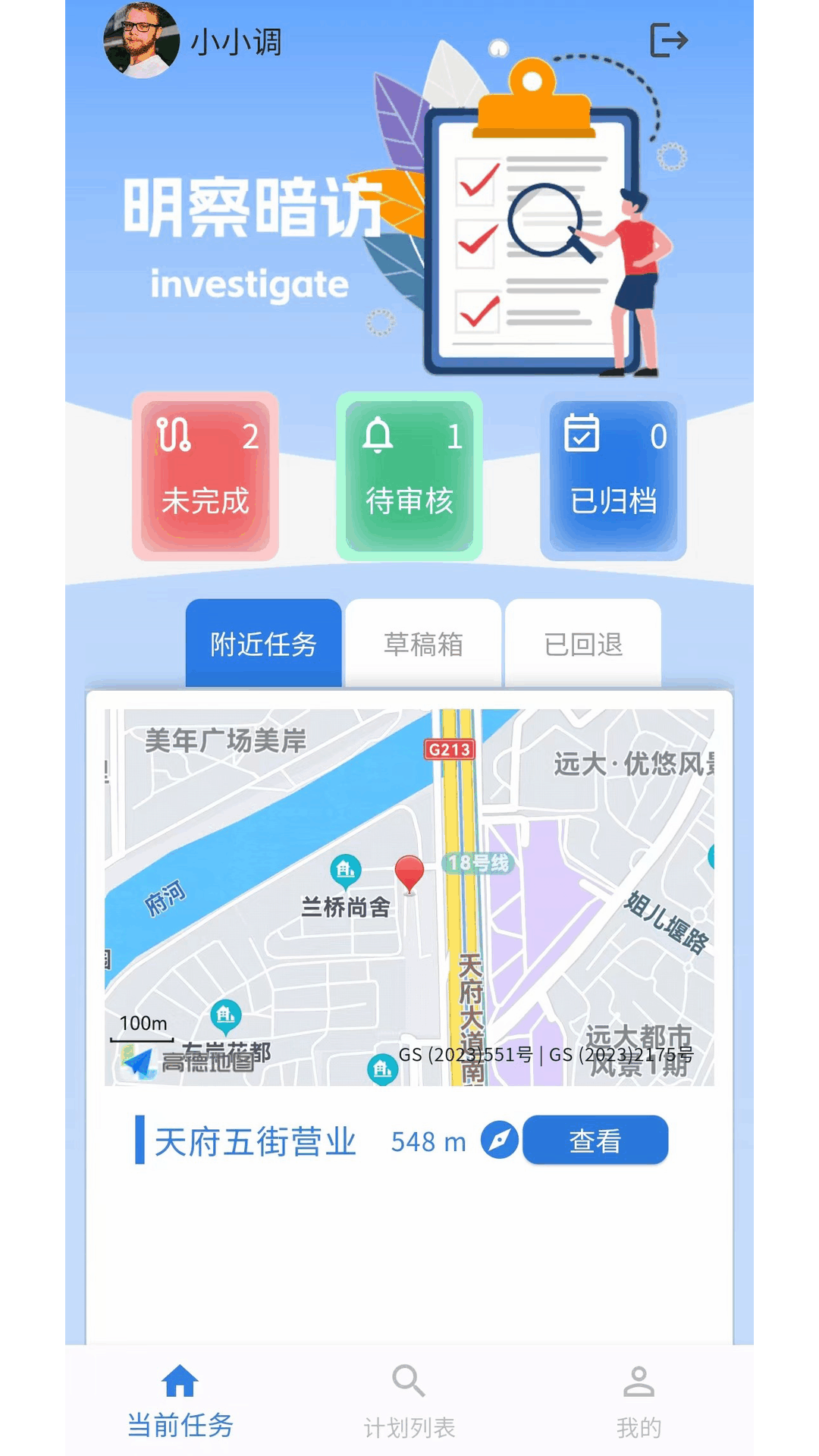819x1456 pixels.
Task: Open the 待审核 tasks card
Action: [x=409, y=476]
